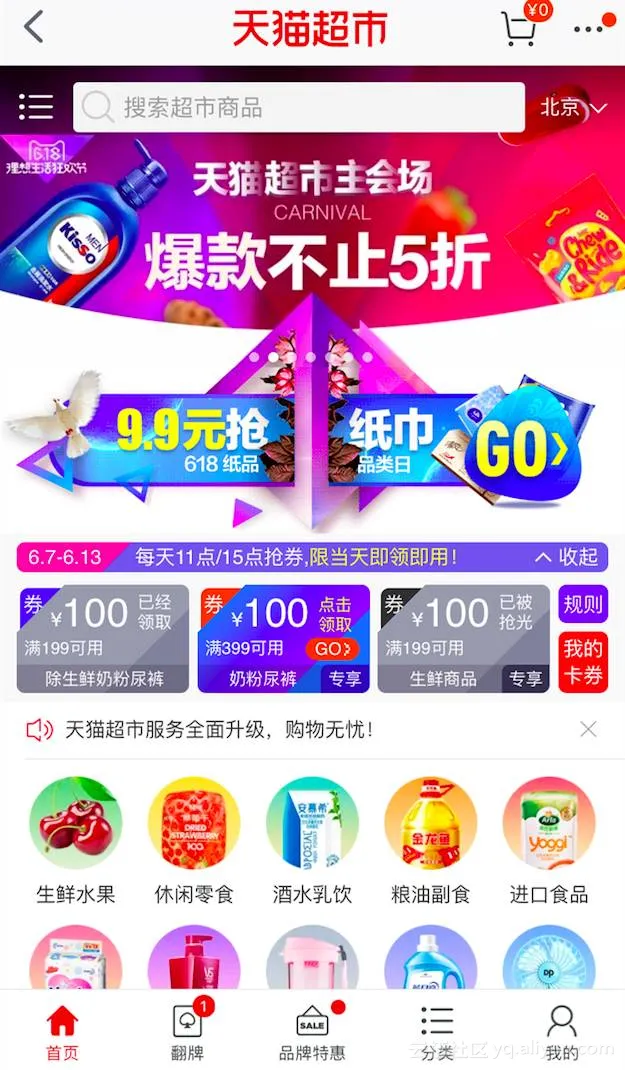This screenshot has width=625, height=1070.
Task: Collapse the coupon section with 收起
Action: click(566, 557)
